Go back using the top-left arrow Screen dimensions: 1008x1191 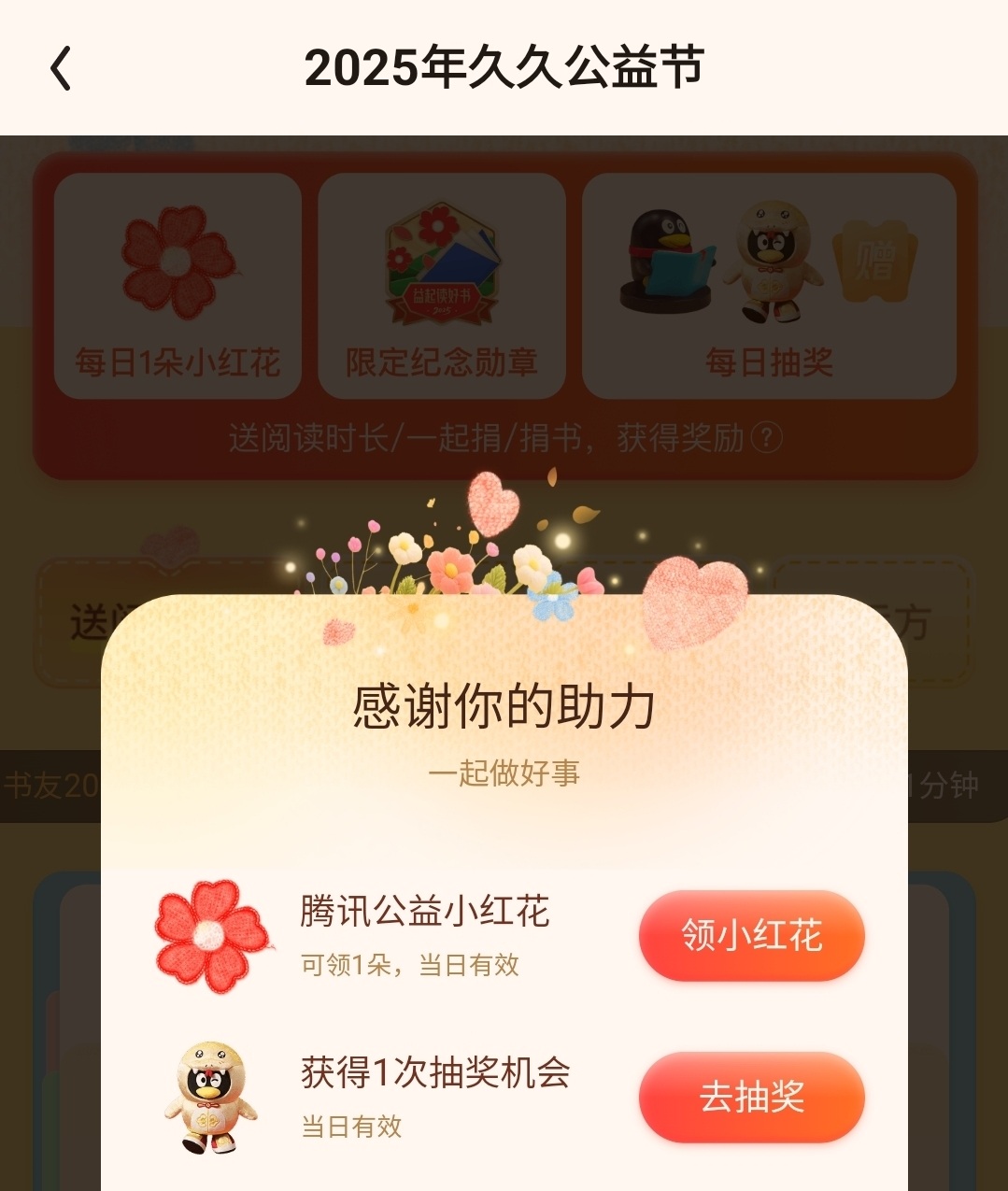pos(61,69)
